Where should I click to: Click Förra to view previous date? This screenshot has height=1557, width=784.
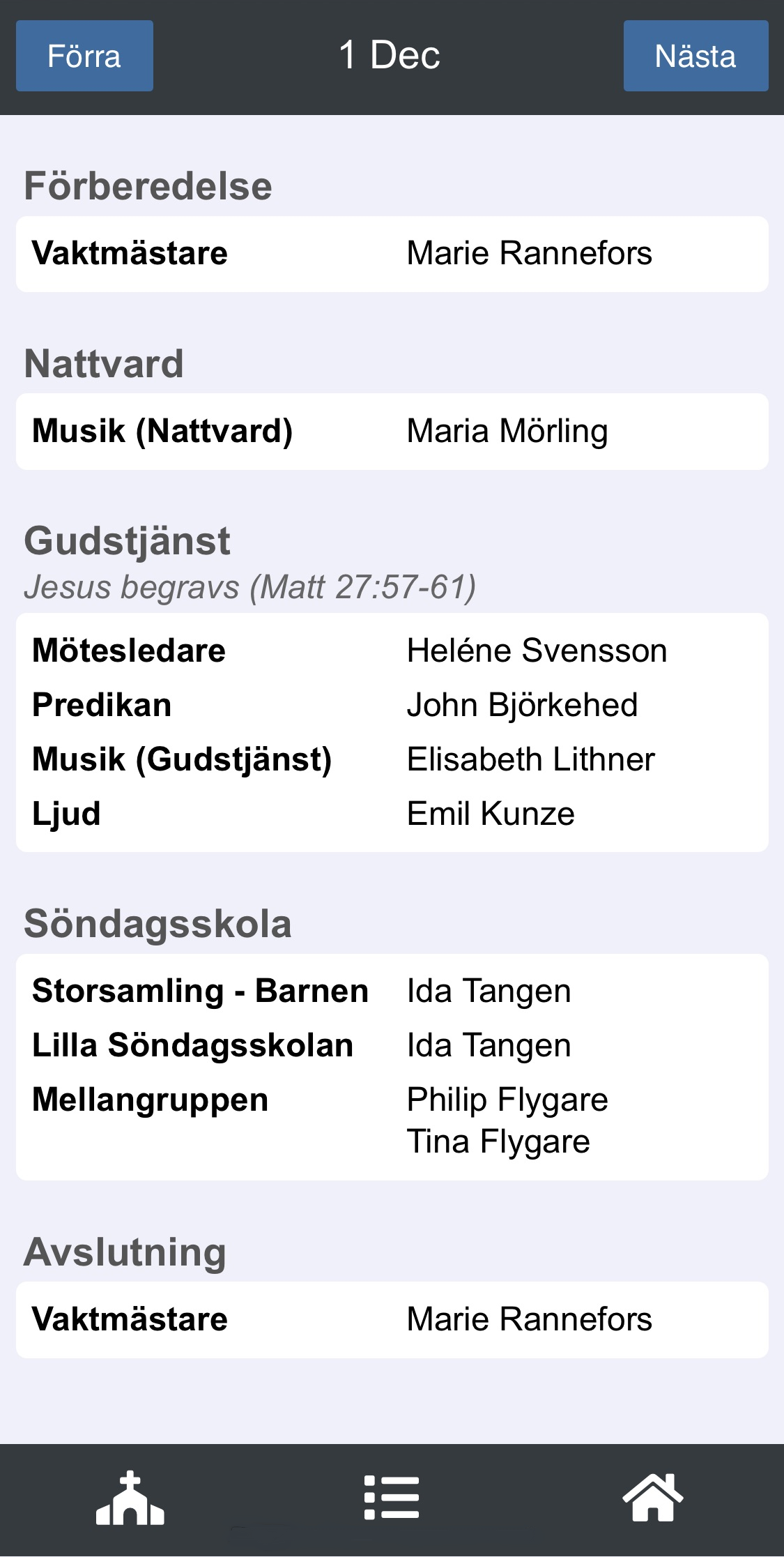[x=84, y=56]
